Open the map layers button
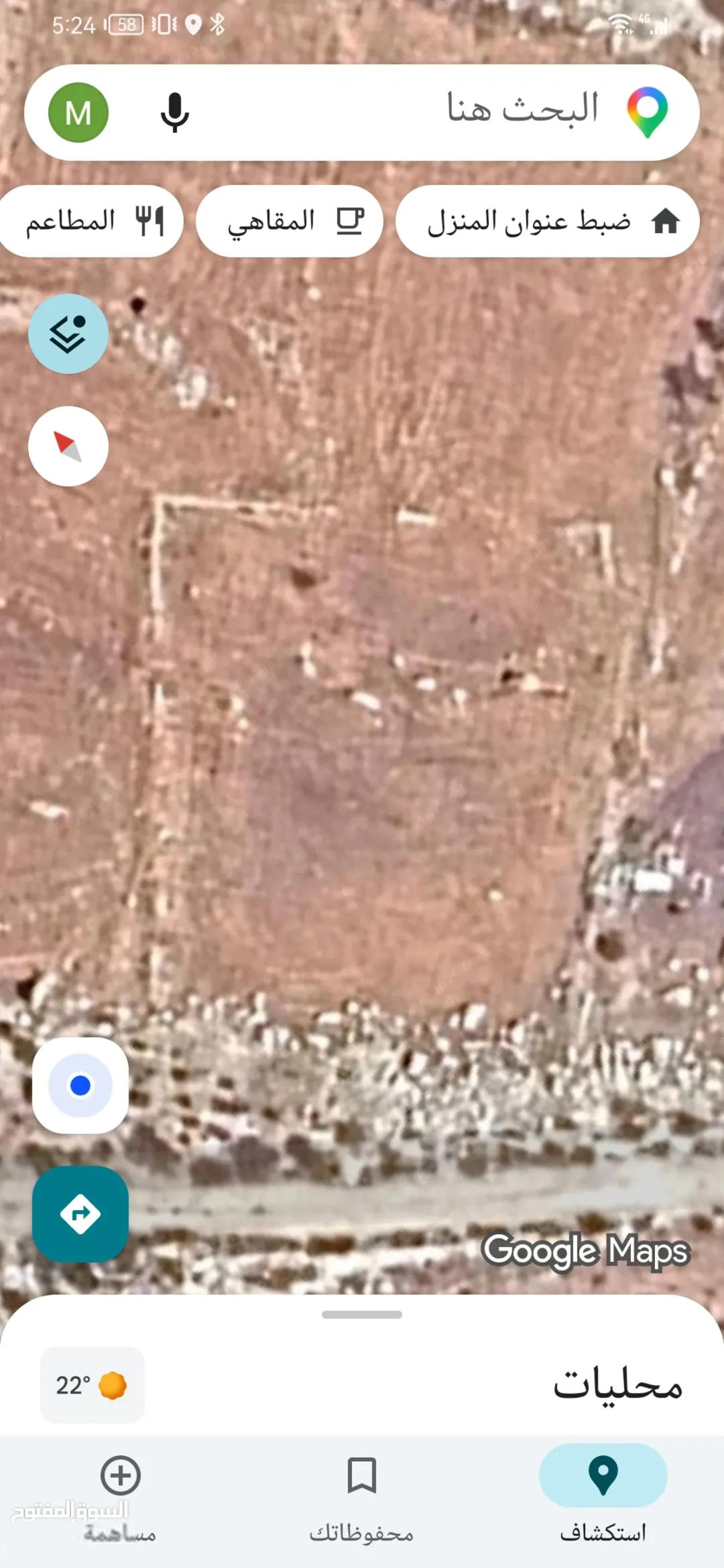 coord(68,334)
